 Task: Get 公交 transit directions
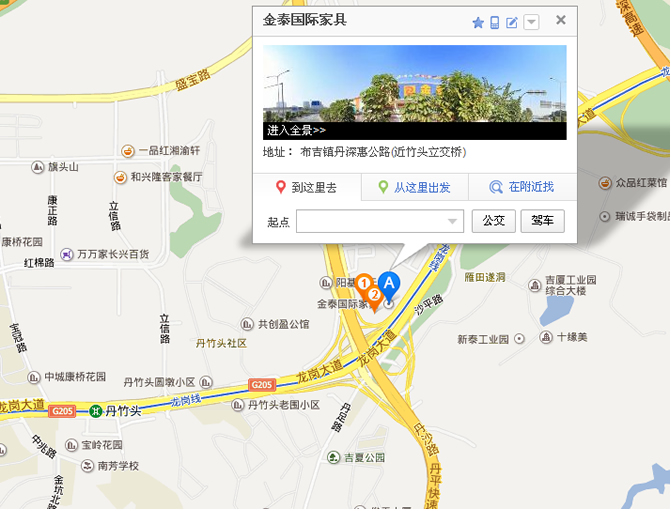[493, 221]
